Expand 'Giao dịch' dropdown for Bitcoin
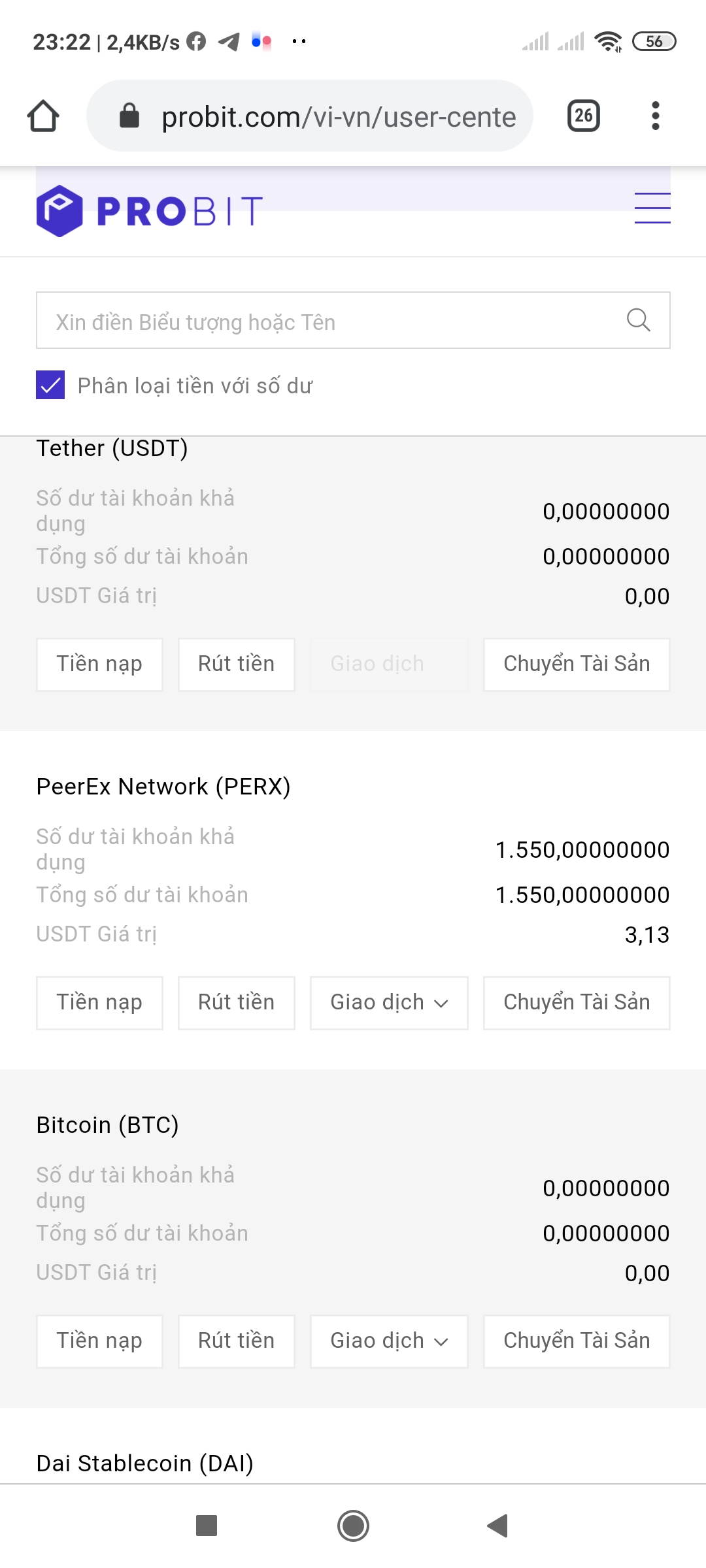Screen dimensions: 706x1568 click(x=389, y=1341)
